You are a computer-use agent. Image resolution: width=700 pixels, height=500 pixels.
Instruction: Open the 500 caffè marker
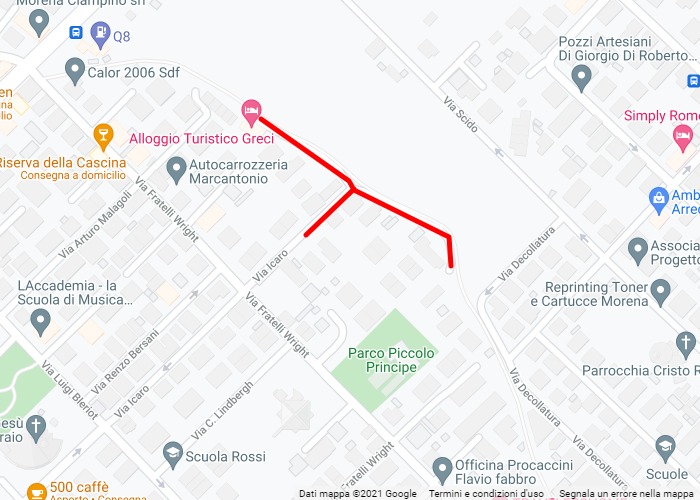(36, 492)
